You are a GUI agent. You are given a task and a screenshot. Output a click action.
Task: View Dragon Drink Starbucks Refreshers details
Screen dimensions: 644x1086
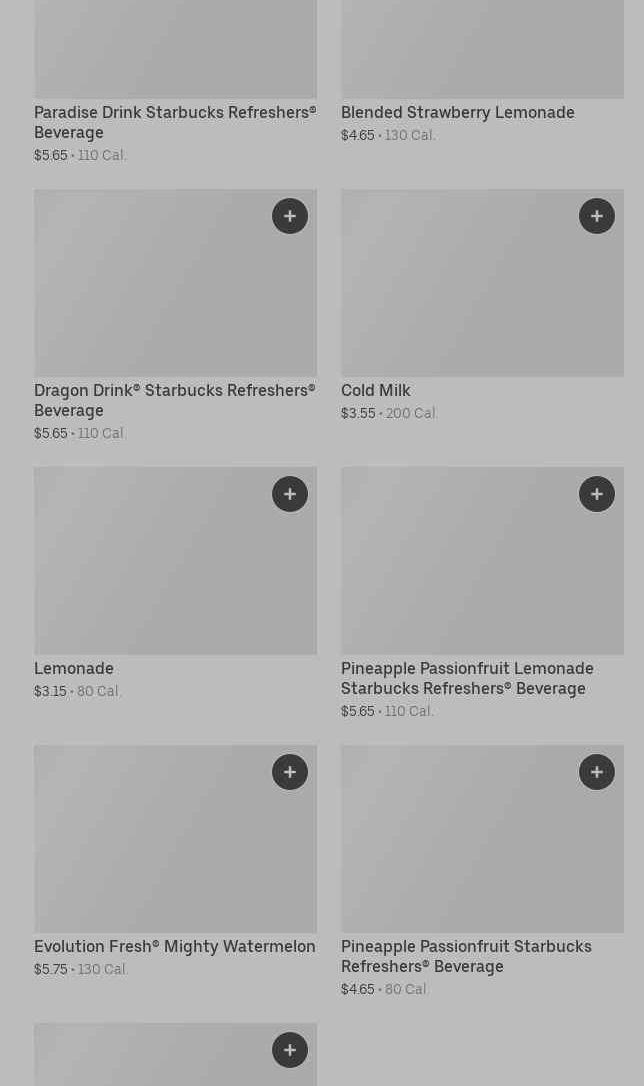point(174,400)
